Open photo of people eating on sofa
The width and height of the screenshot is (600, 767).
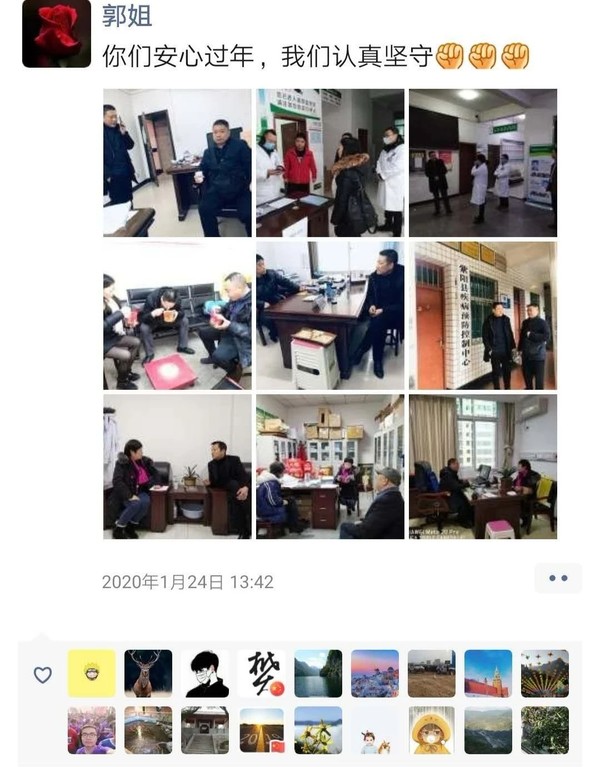click(x=177, y=315)
